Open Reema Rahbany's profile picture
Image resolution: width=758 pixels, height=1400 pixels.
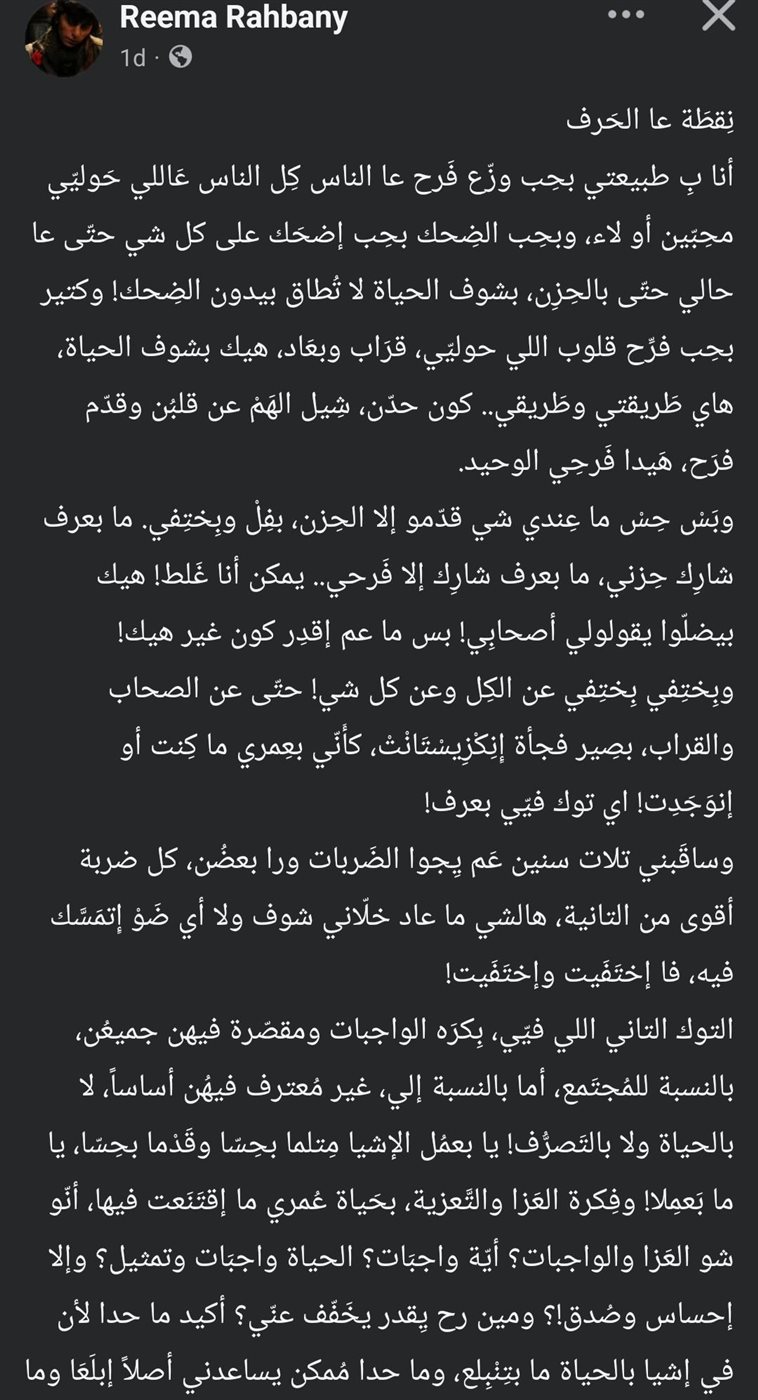(x=64, y=38)
